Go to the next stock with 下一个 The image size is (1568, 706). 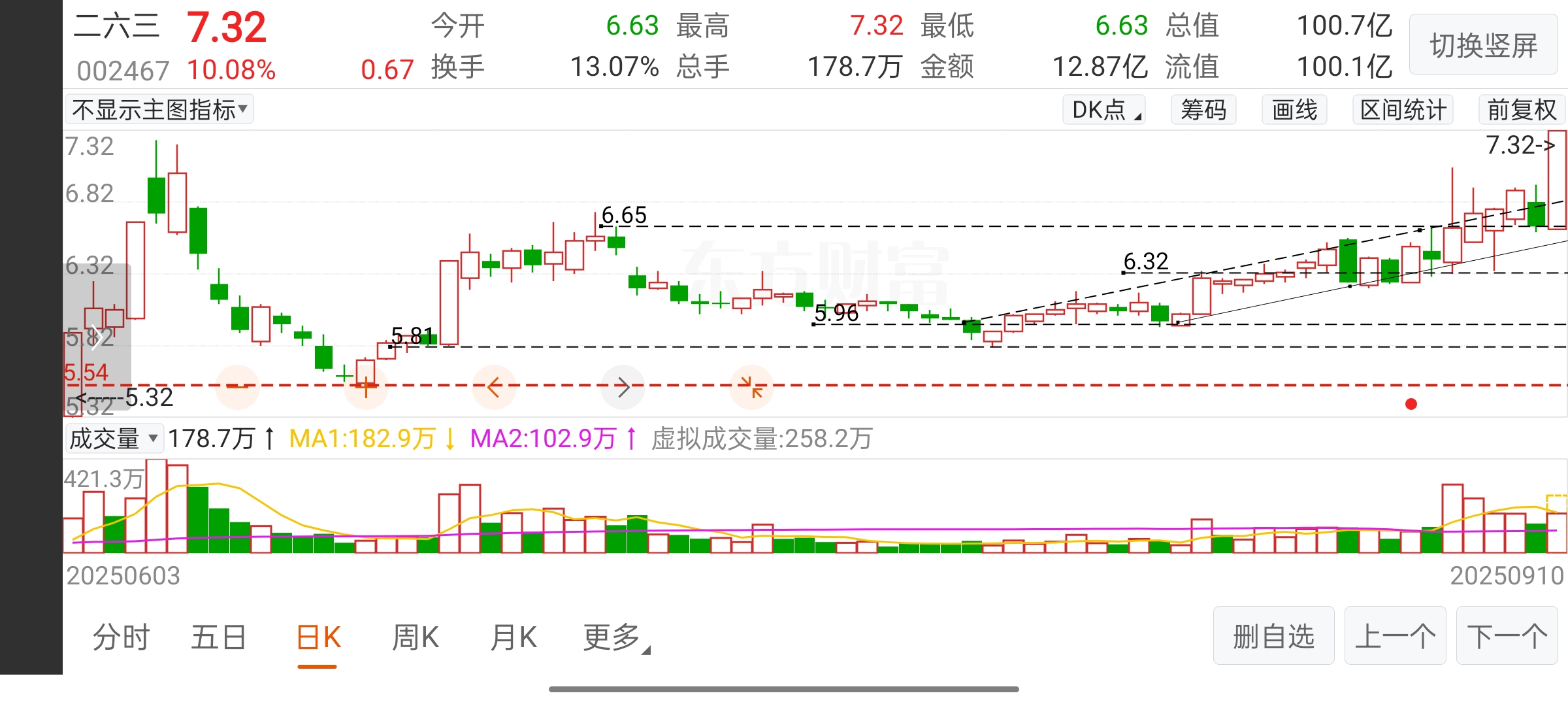point(1507,635)
